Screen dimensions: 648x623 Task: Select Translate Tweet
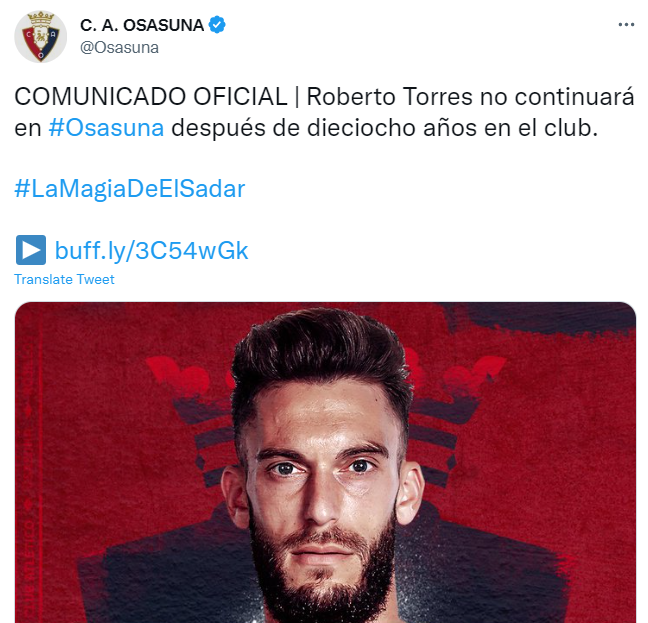click(x=64, y=279)
